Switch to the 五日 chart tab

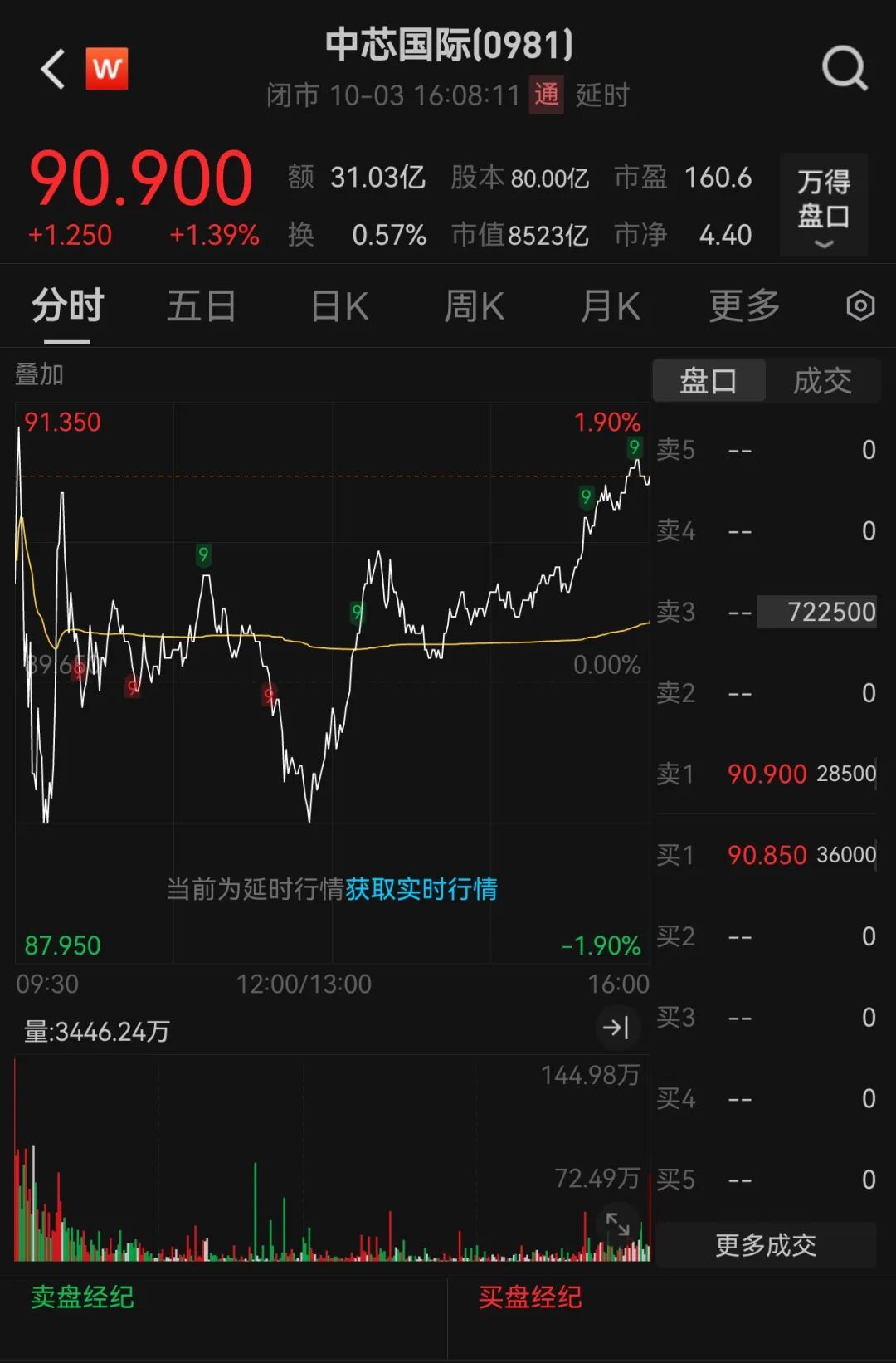click(x=202, y=306)
